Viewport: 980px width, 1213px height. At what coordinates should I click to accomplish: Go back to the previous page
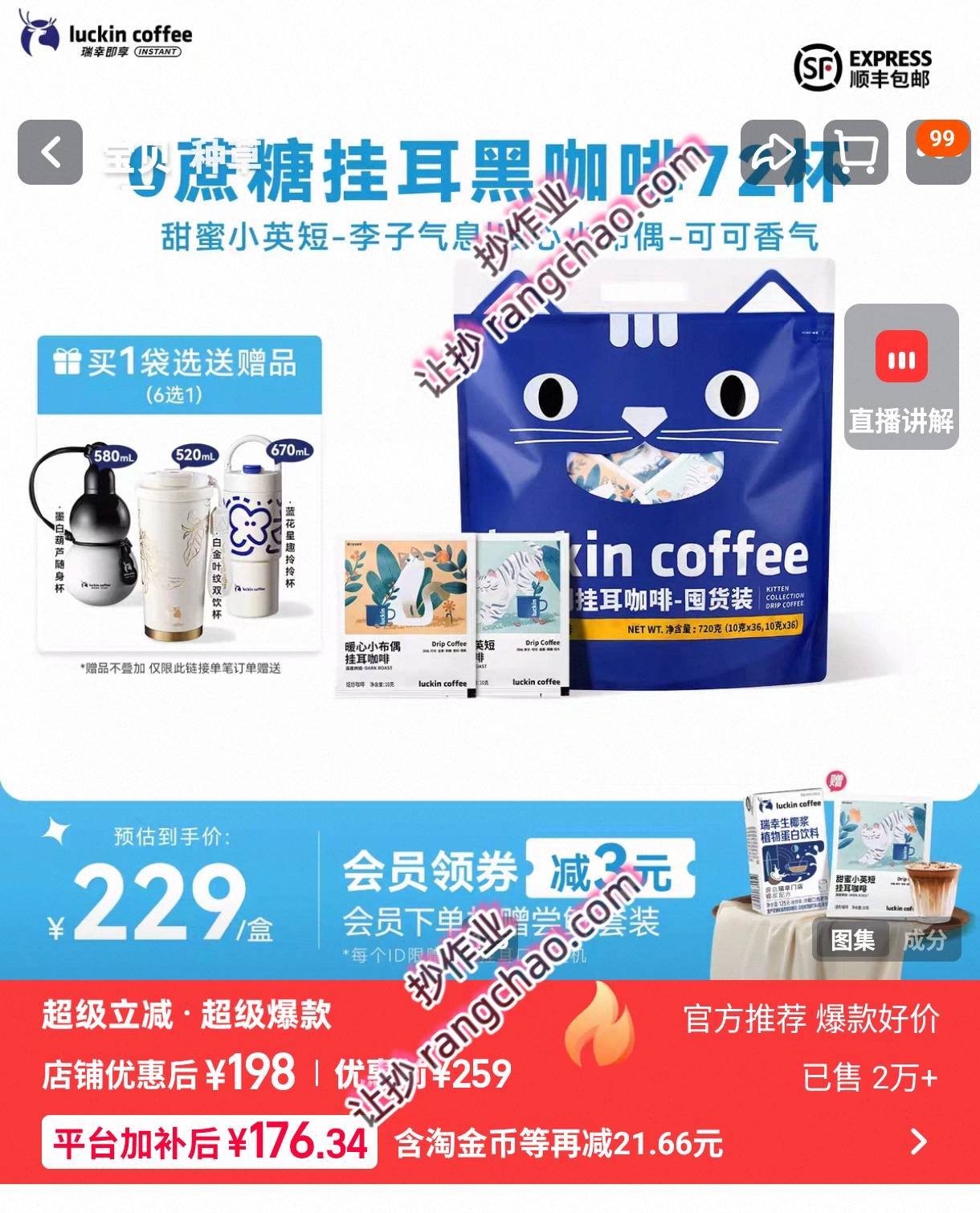[x=51, y=152]
